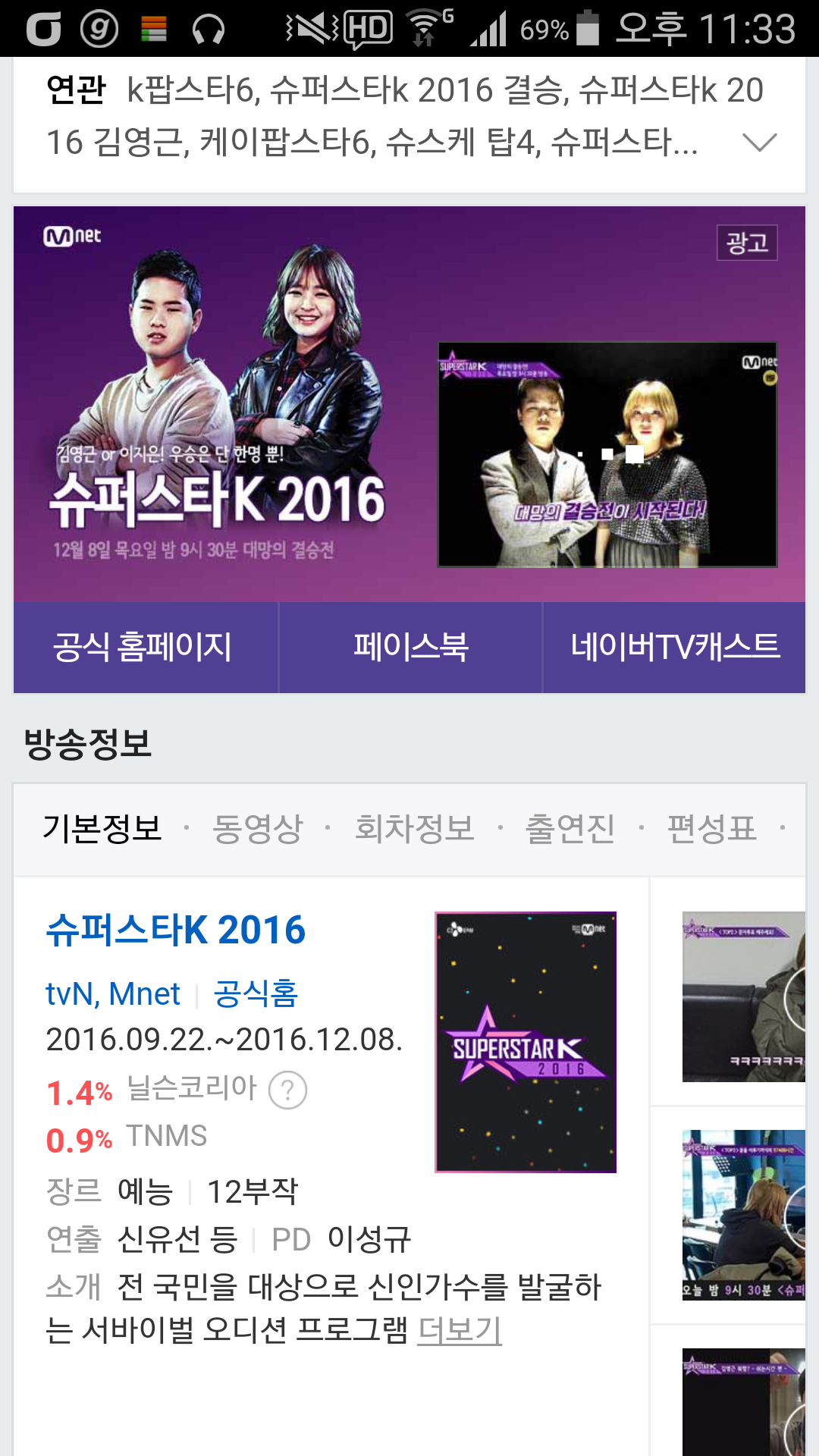
Task: Open the SUPERSTAR K 2016 poster image
Action: pos(526,1042)
